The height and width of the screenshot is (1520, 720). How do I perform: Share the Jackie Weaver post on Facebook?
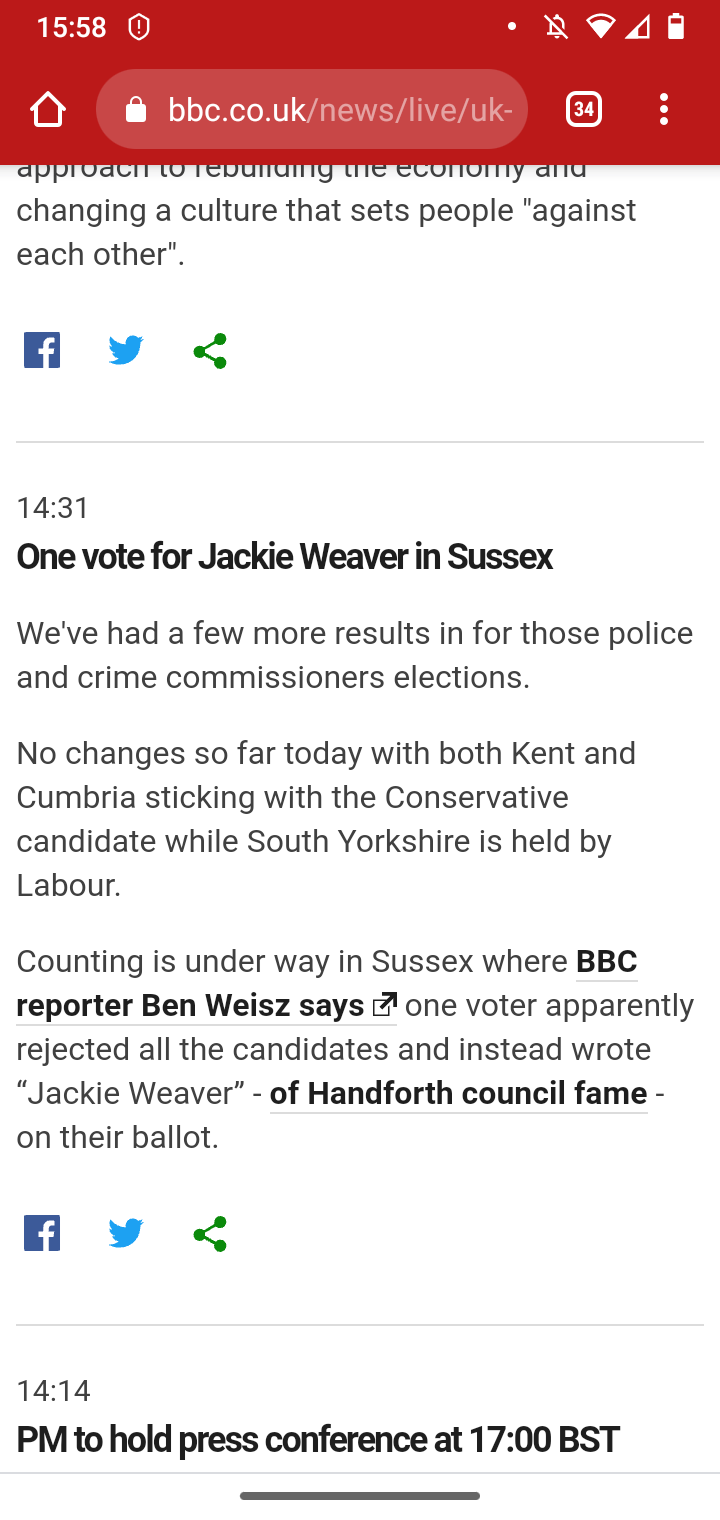click(x=42, y=1234)
